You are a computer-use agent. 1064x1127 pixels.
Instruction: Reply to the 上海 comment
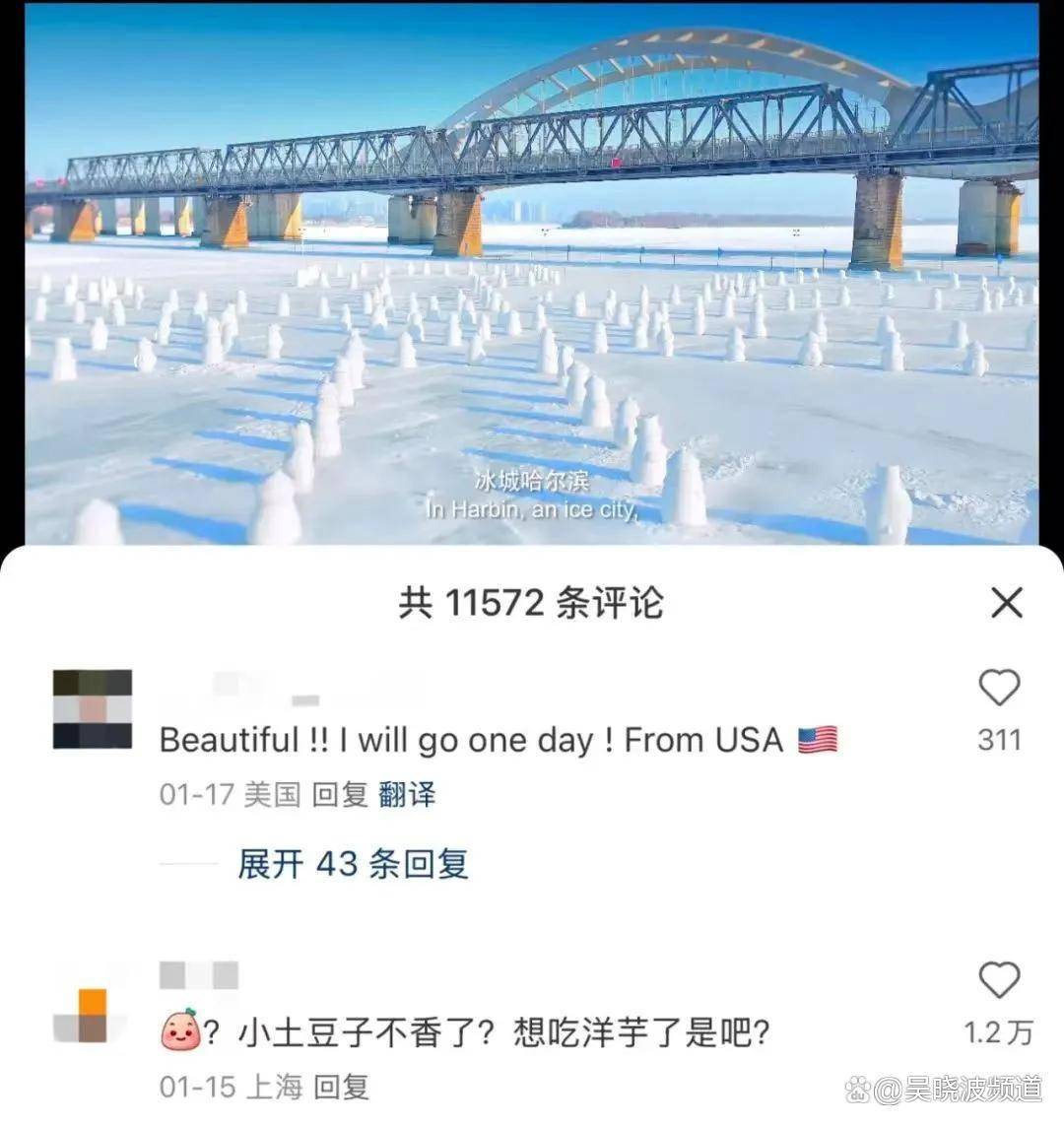click(x=341, y=1087)
